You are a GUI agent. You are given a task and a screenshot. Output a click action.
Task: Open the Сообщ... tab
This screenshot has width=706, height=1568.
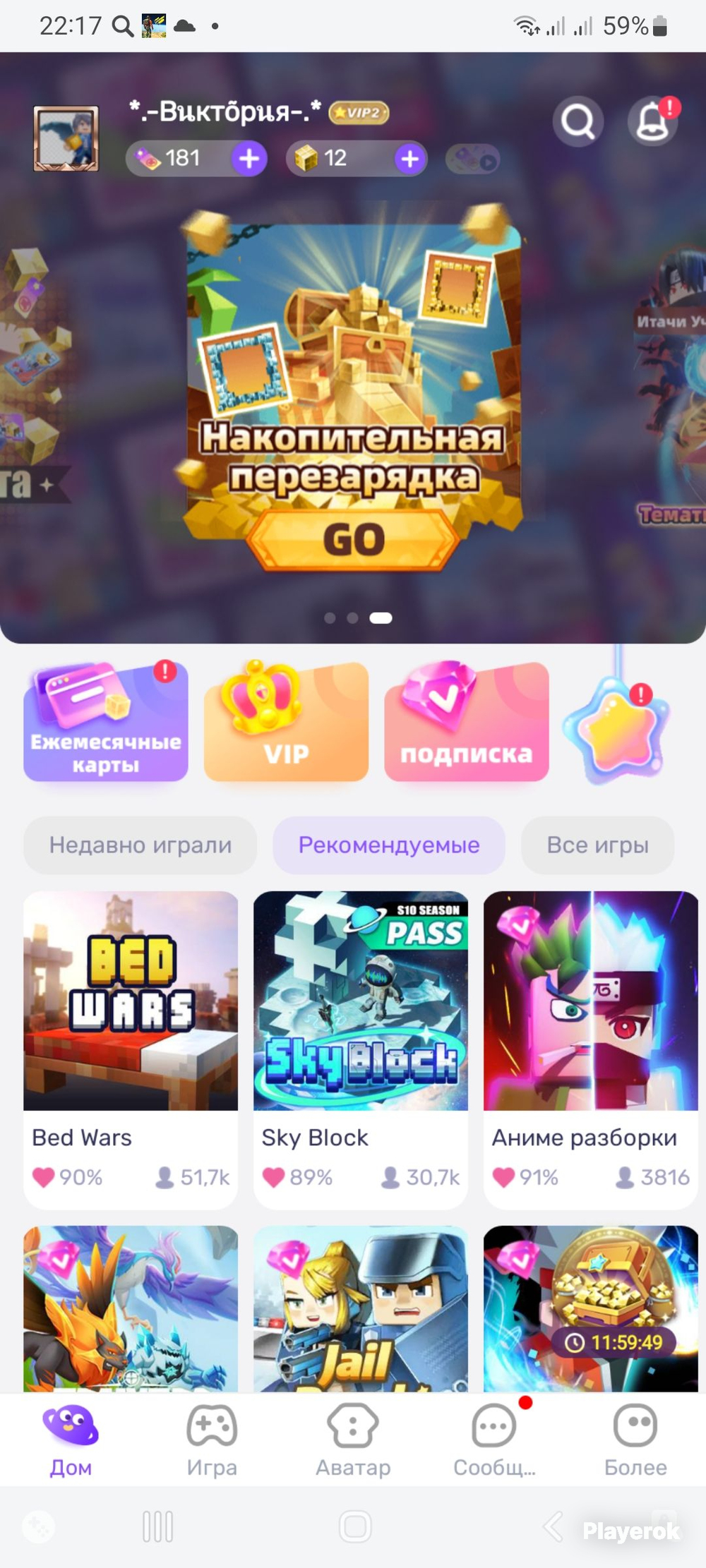pos(494,1440)
